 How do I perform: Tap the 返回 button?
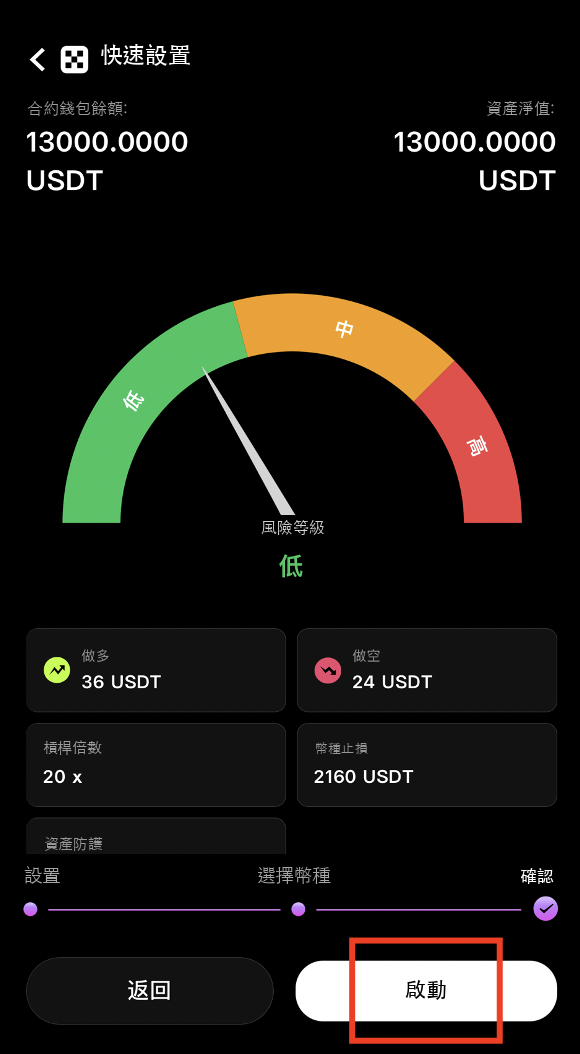pos(149,990)
